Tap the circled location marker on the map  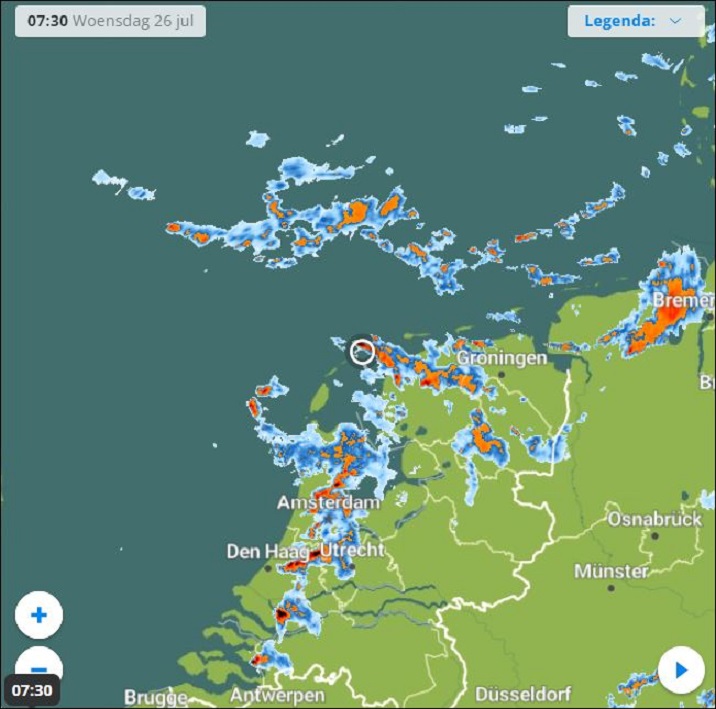tap(362, 351)
